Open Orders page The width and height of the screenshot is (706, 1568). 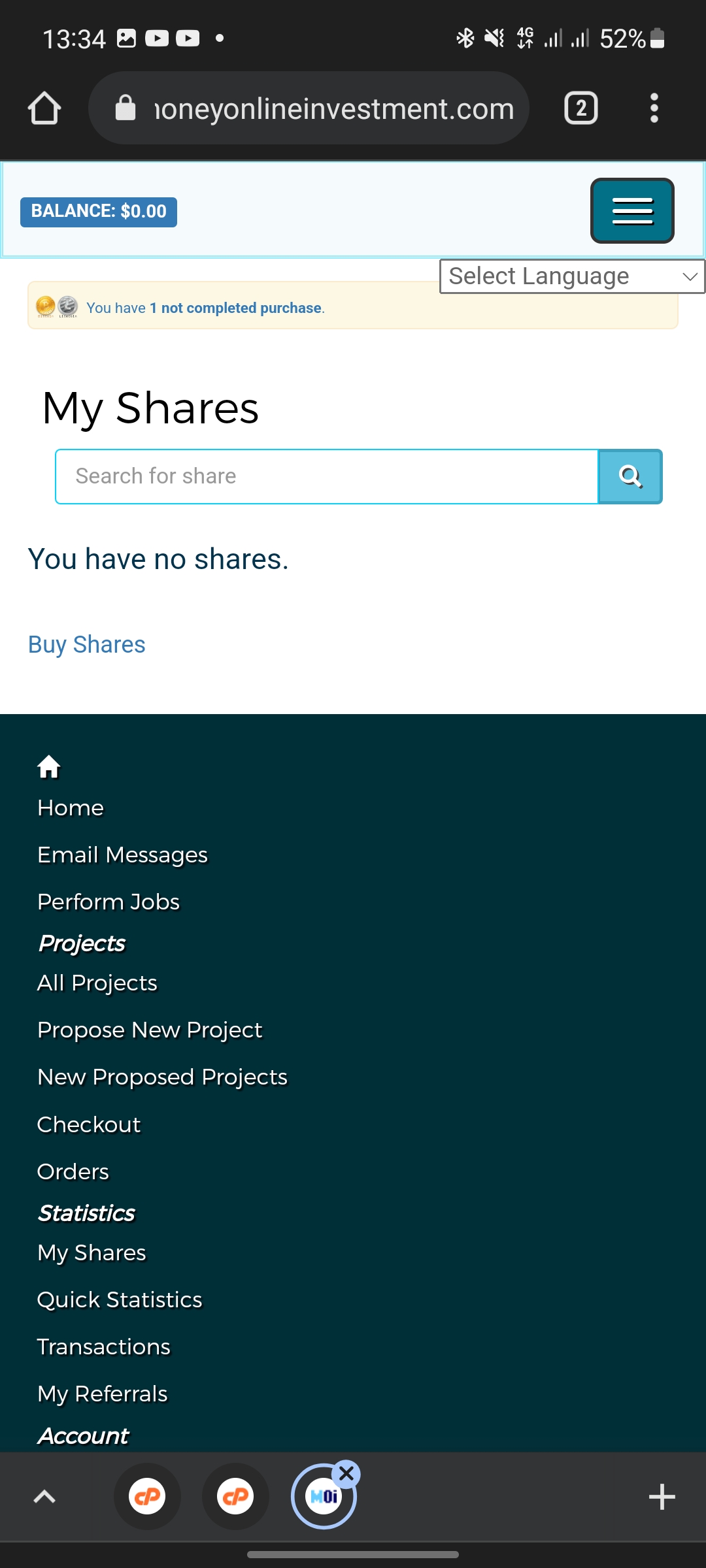[73, 1171]
